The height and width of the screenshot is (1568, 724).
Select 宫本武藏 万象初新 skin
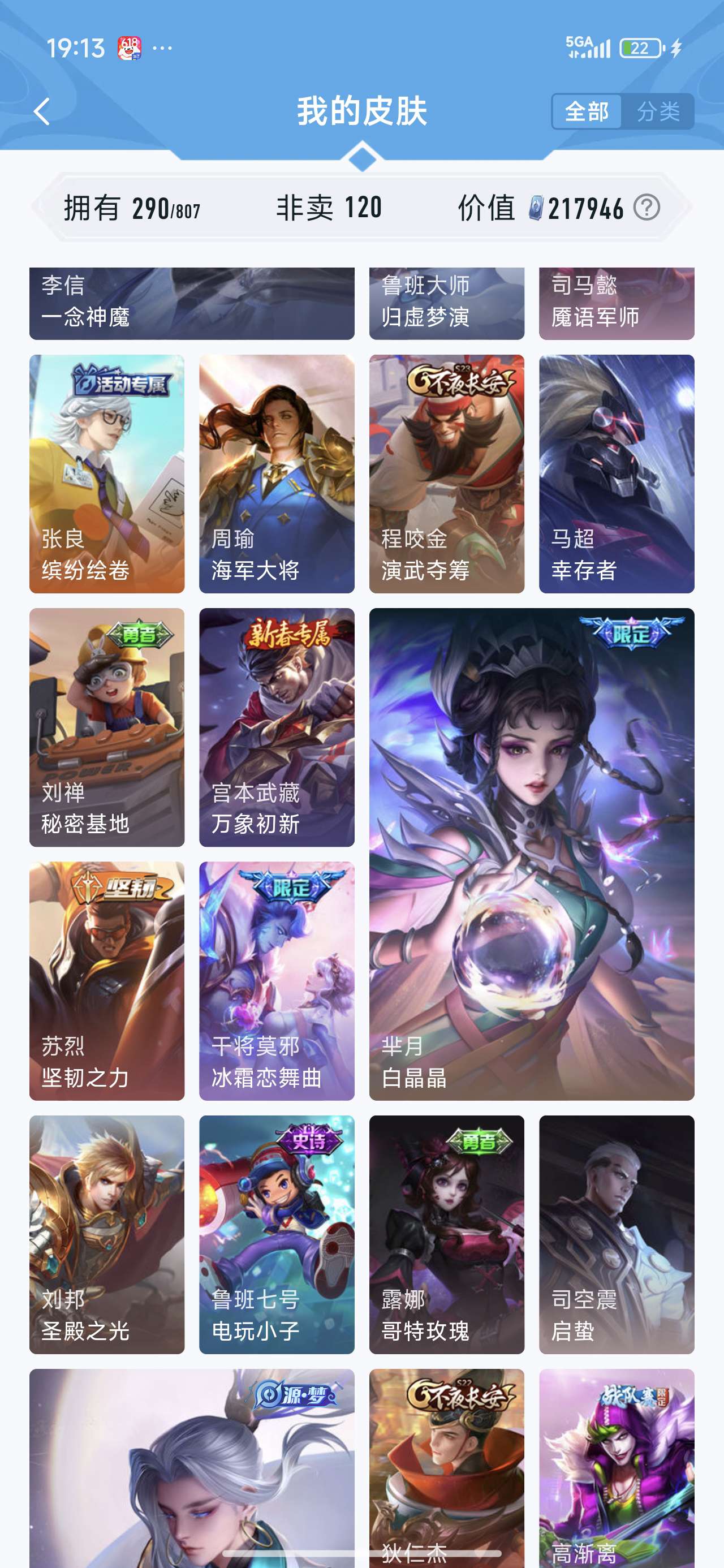coord(277,727)
